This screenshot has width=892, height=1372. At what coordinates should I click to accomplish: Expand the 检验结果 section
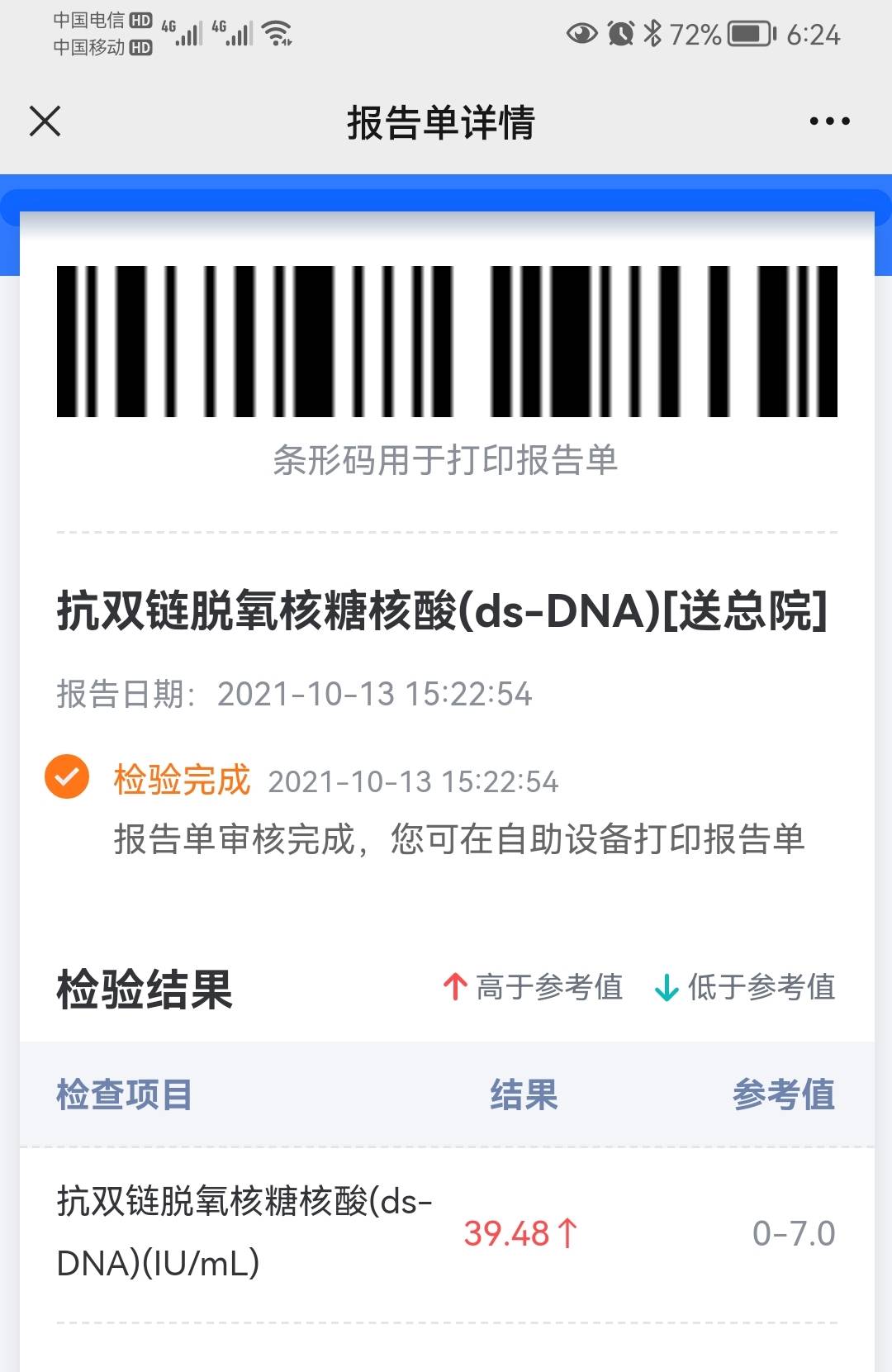point(145,986)
